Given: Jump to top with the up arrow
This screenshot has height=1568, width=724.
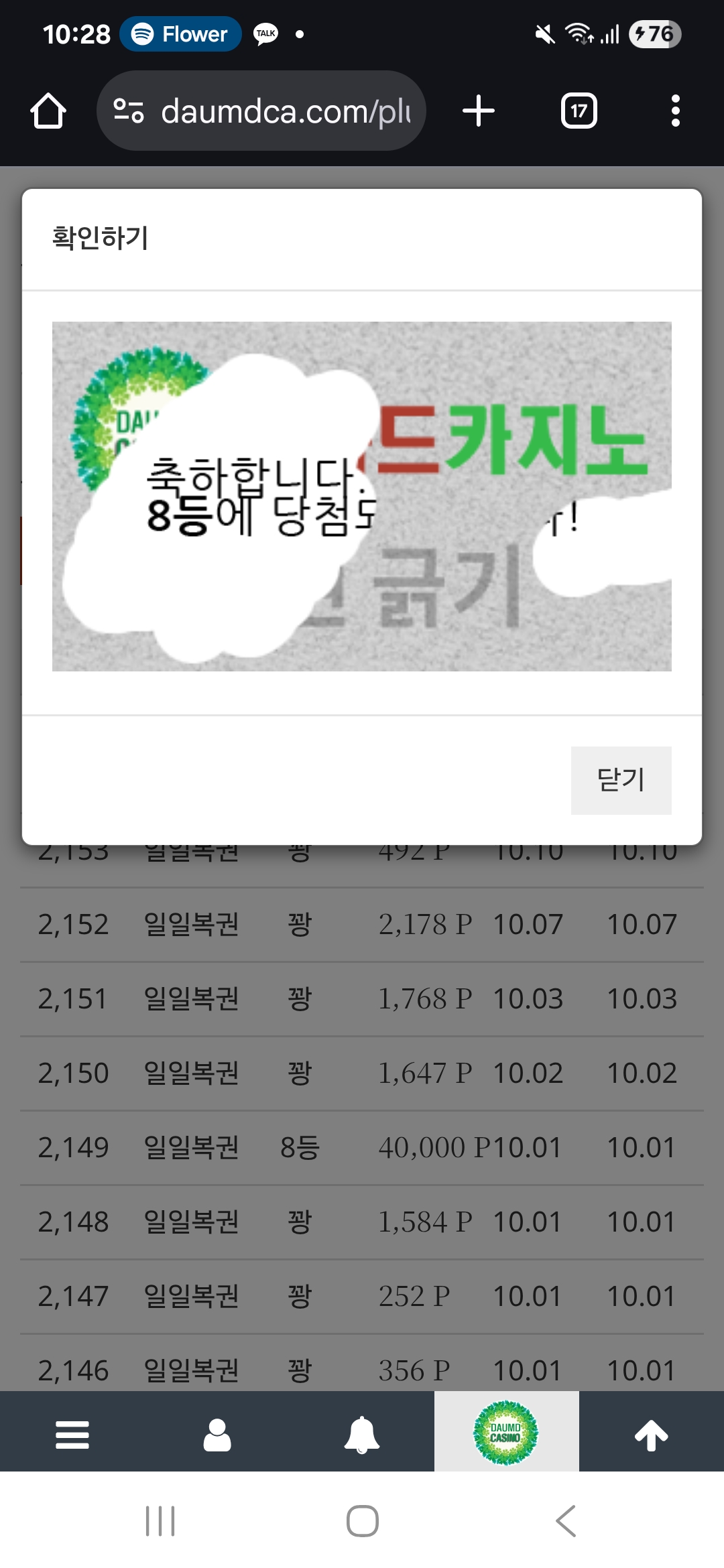Looking at the screenshot, I should click(651, 1435).
